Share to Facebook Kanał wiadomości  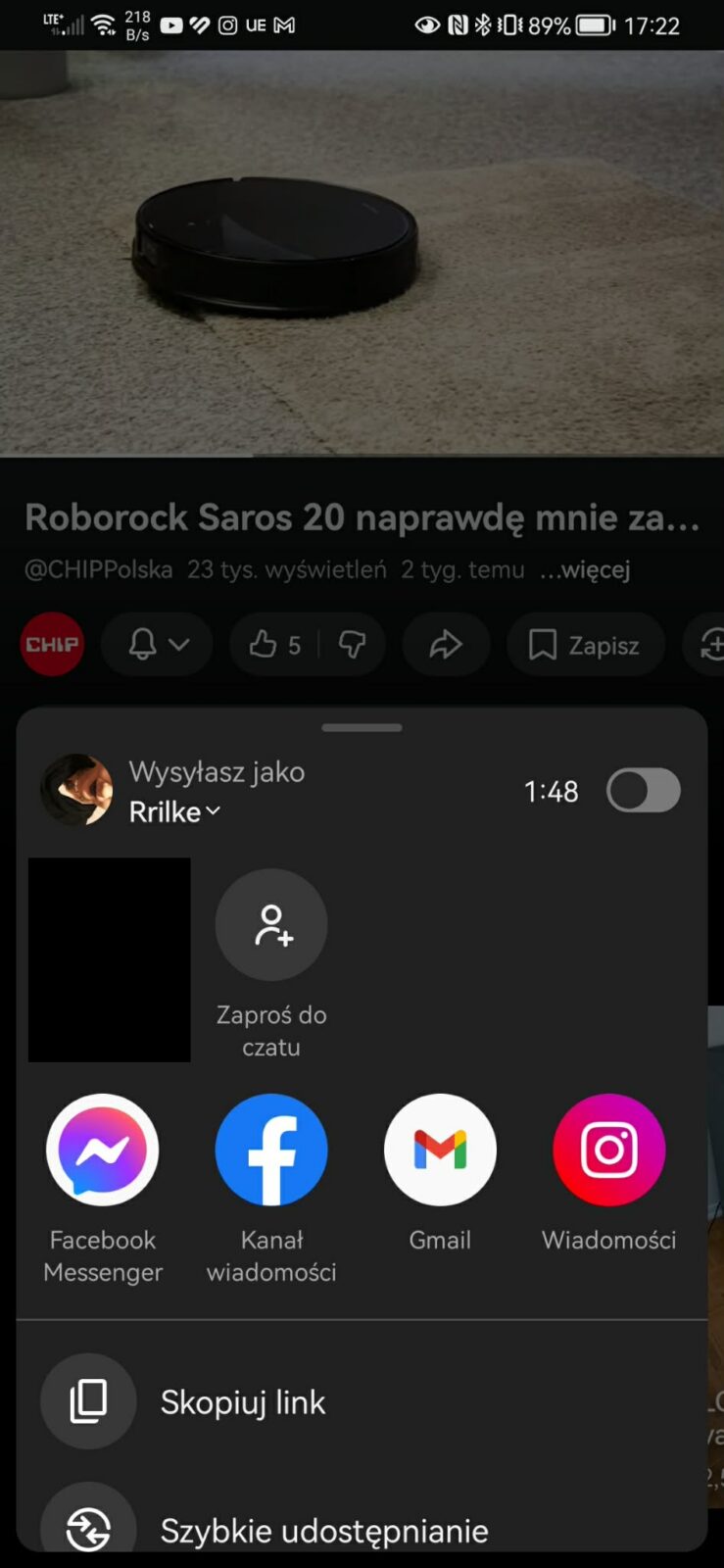pos(271,1151)
